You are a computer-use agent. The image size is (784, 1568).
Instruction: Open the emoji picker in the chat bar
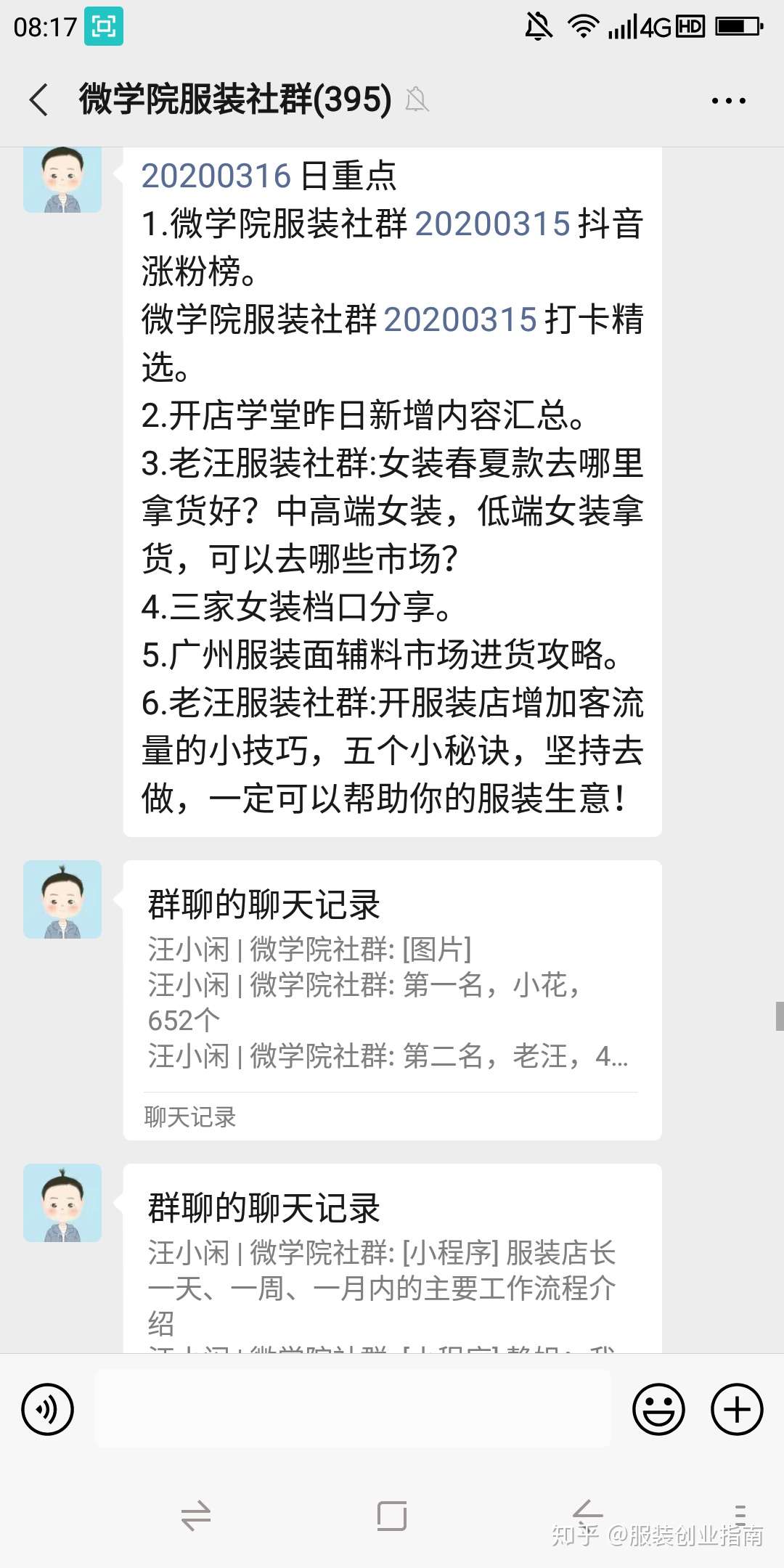pyautogui.click(x=659, y=1408)
